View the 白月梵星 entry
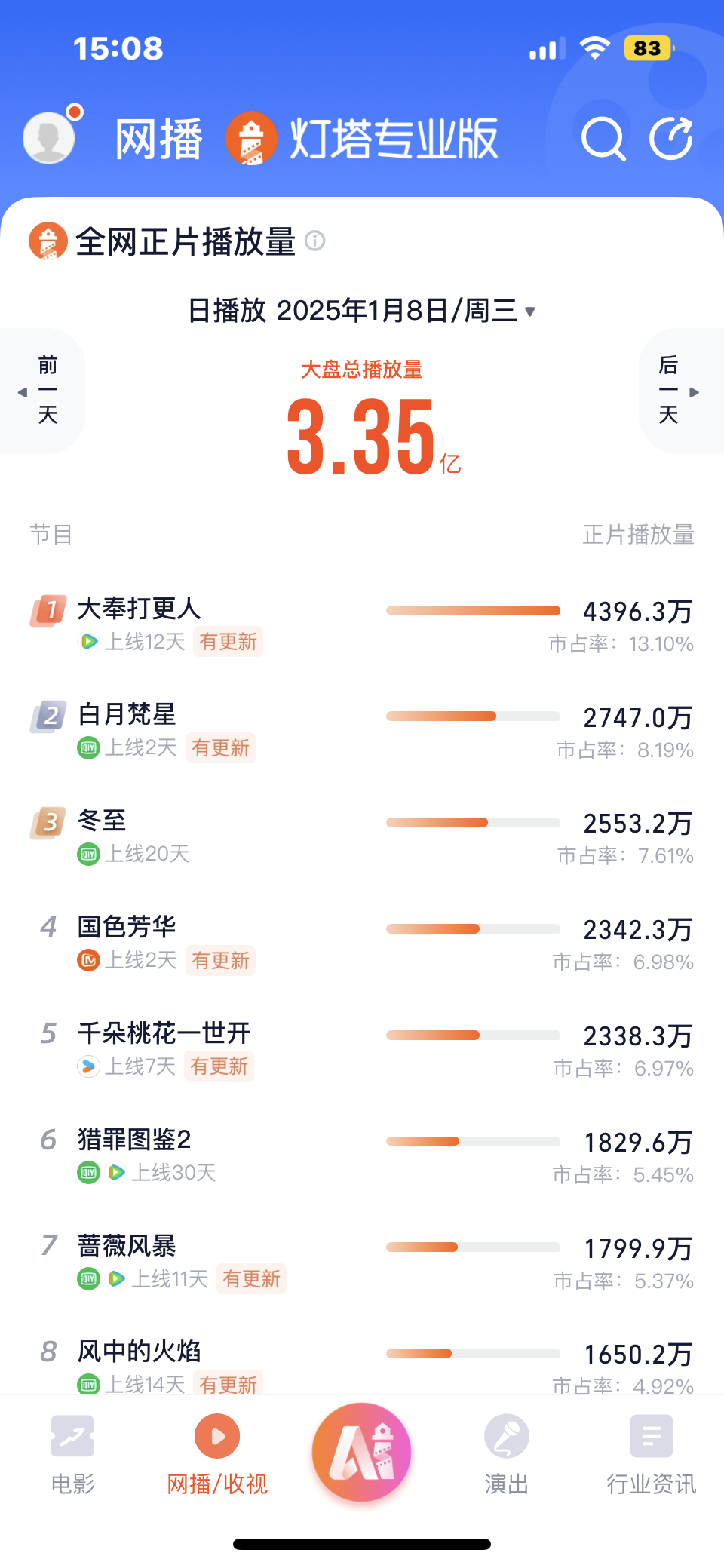724x1568 pixels. click(127, 715)
